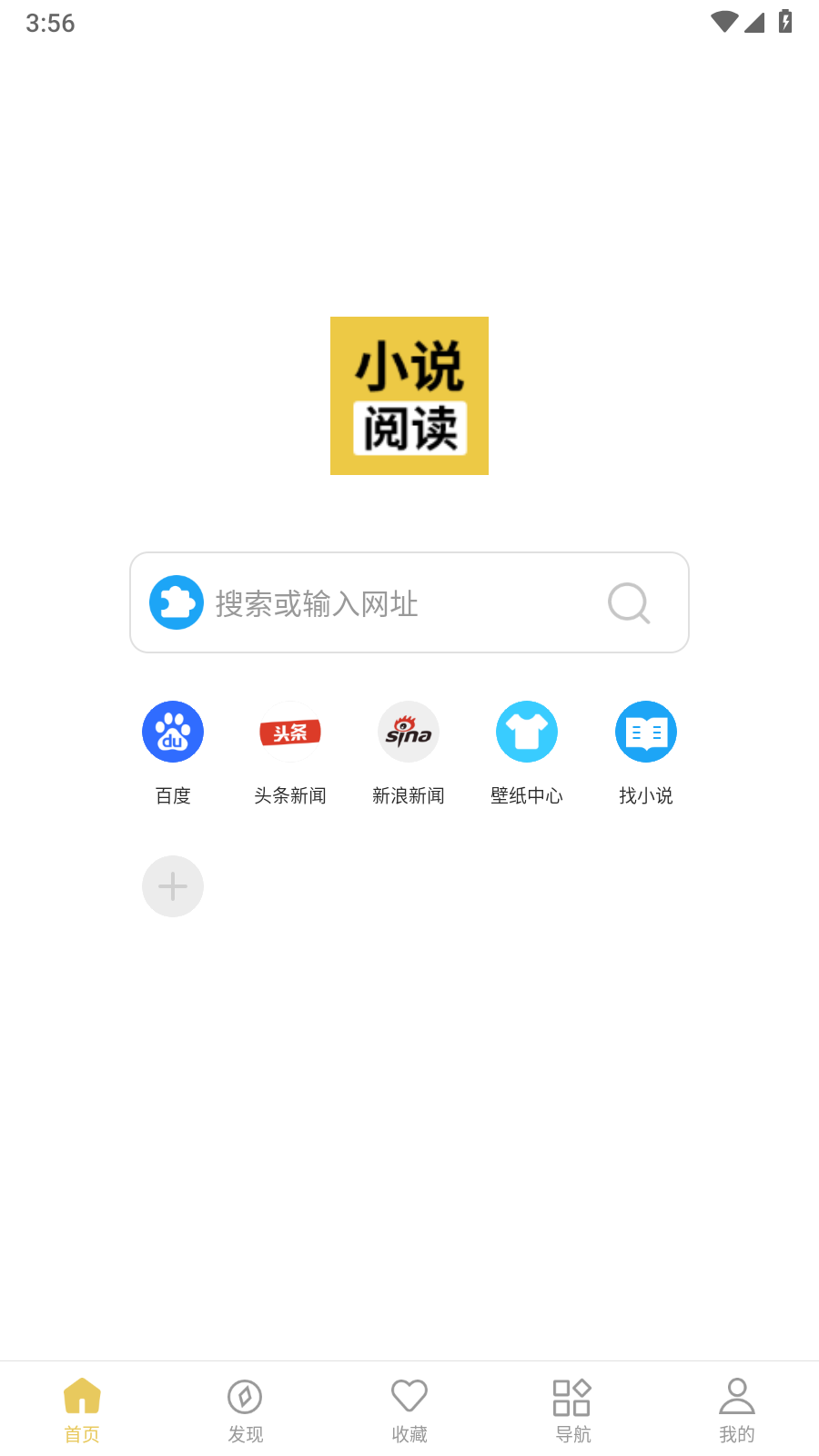819x1456 pixels.
Task: Click the cloud icon in the search bar
Action: tap(175, 602)
